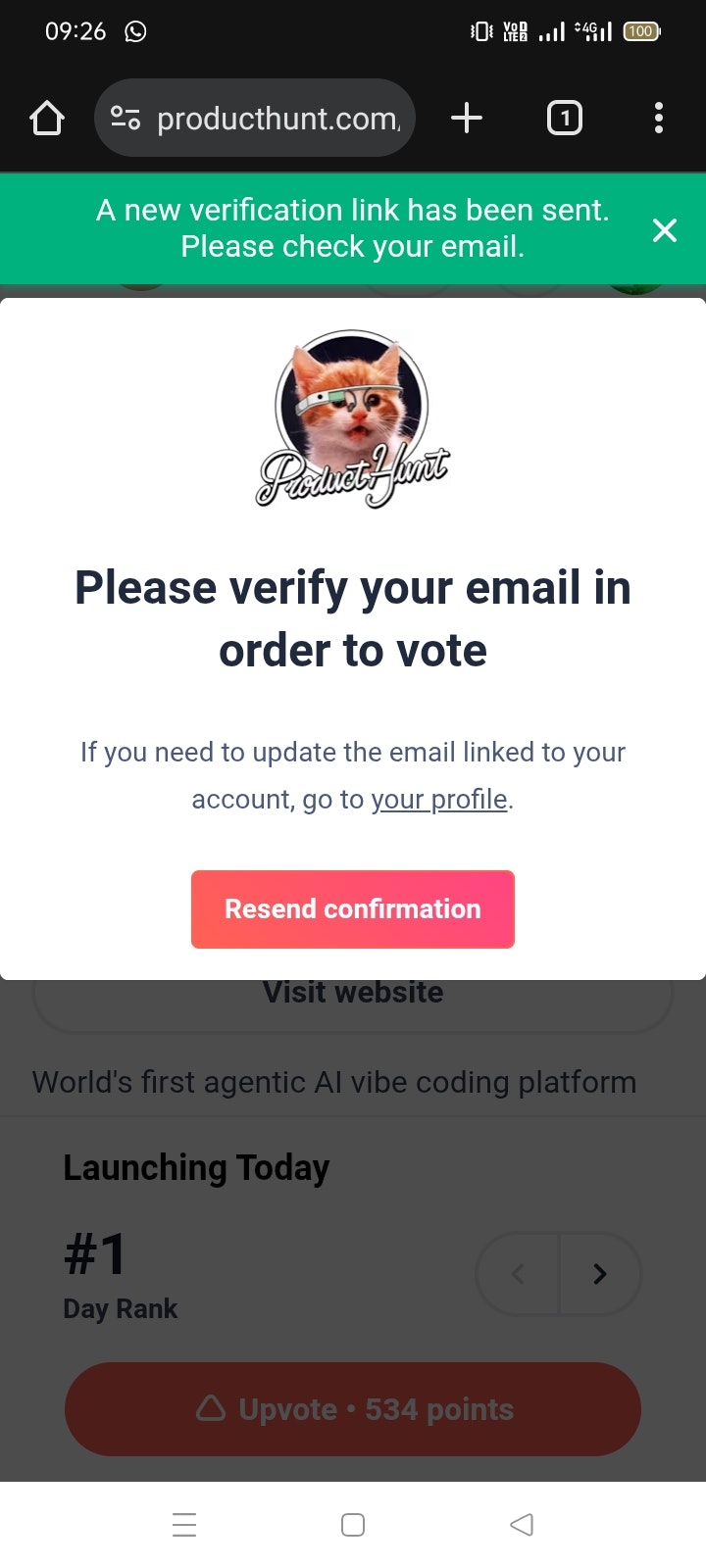The width and height of the screenshot is (706, 1568).
Task: Open the your profile link
Action: [439, 800]
